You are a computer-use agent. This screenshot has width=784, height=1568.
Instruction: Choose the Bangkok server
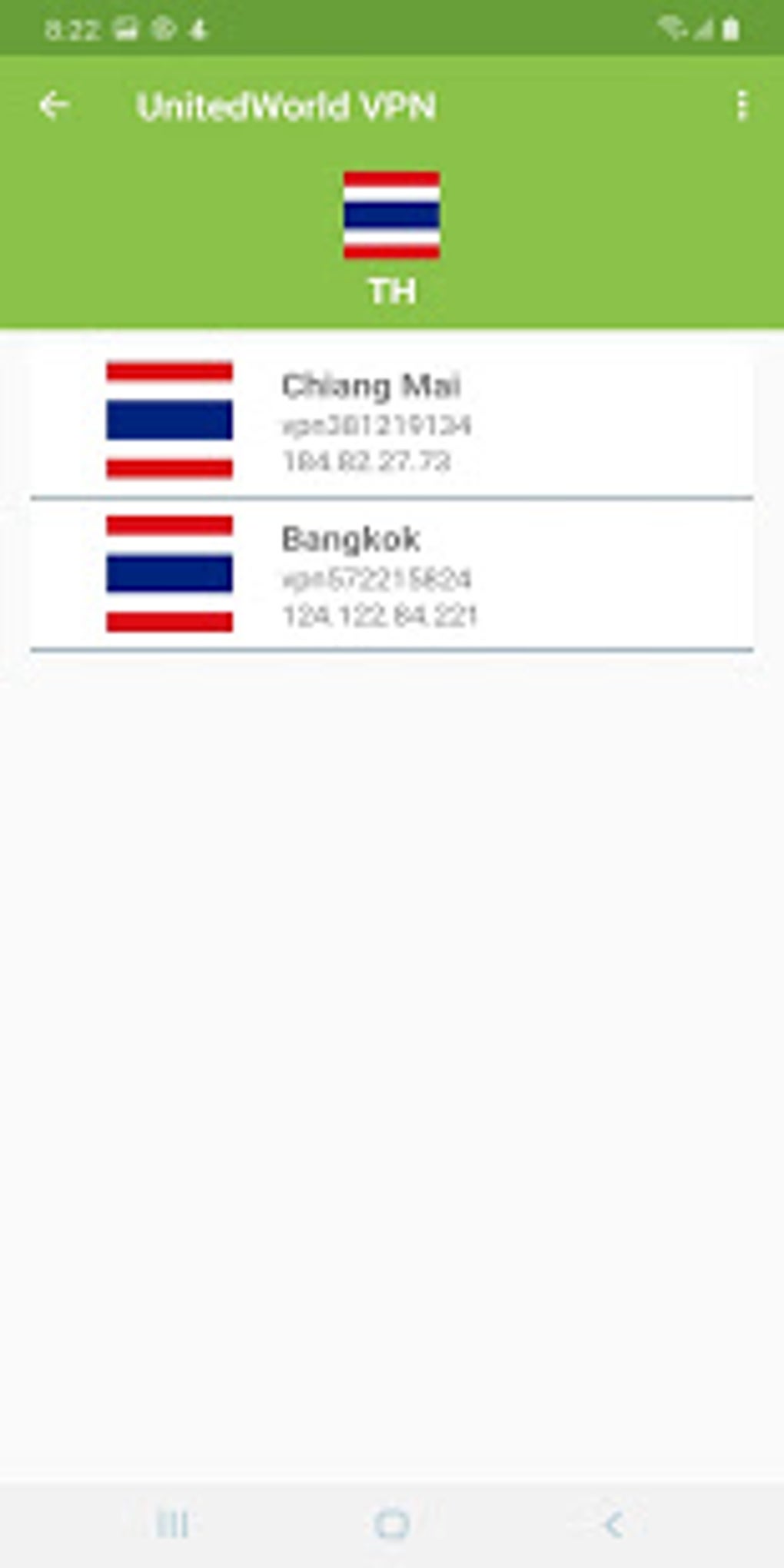392,574
